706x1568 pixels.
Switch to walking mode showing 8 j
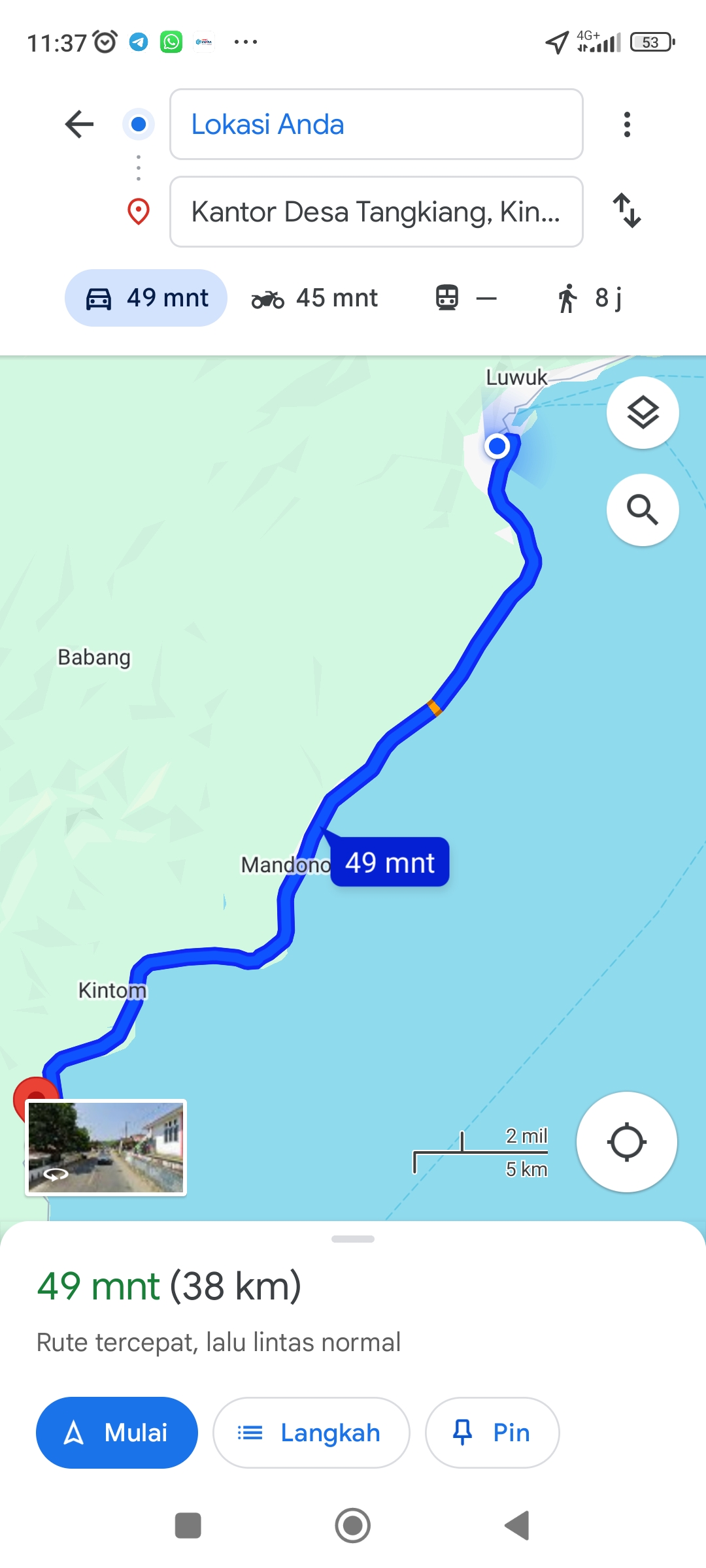pyautogui.click(x=590, y=298)
